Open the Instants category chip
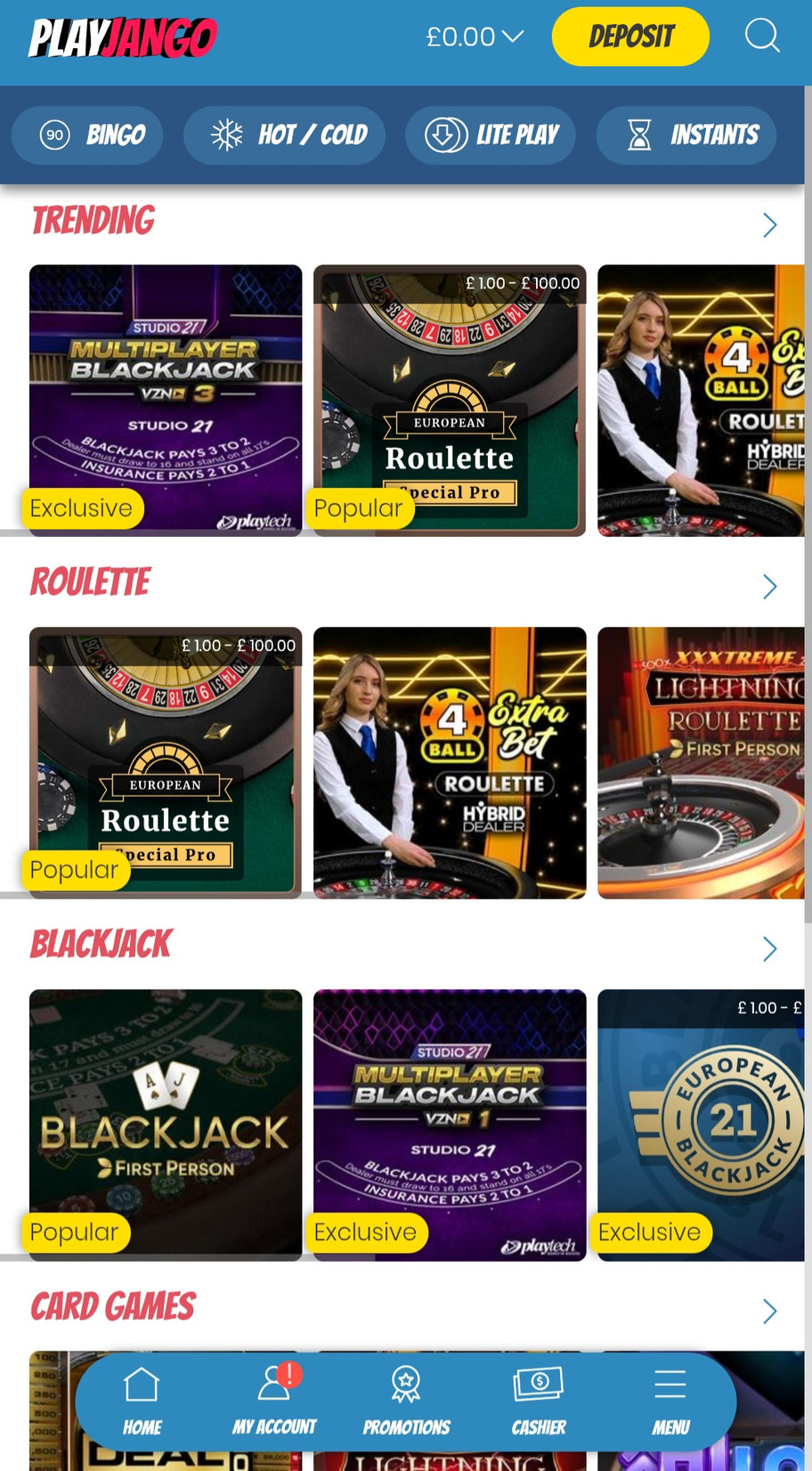812x1471 pixels. point(686,135)
